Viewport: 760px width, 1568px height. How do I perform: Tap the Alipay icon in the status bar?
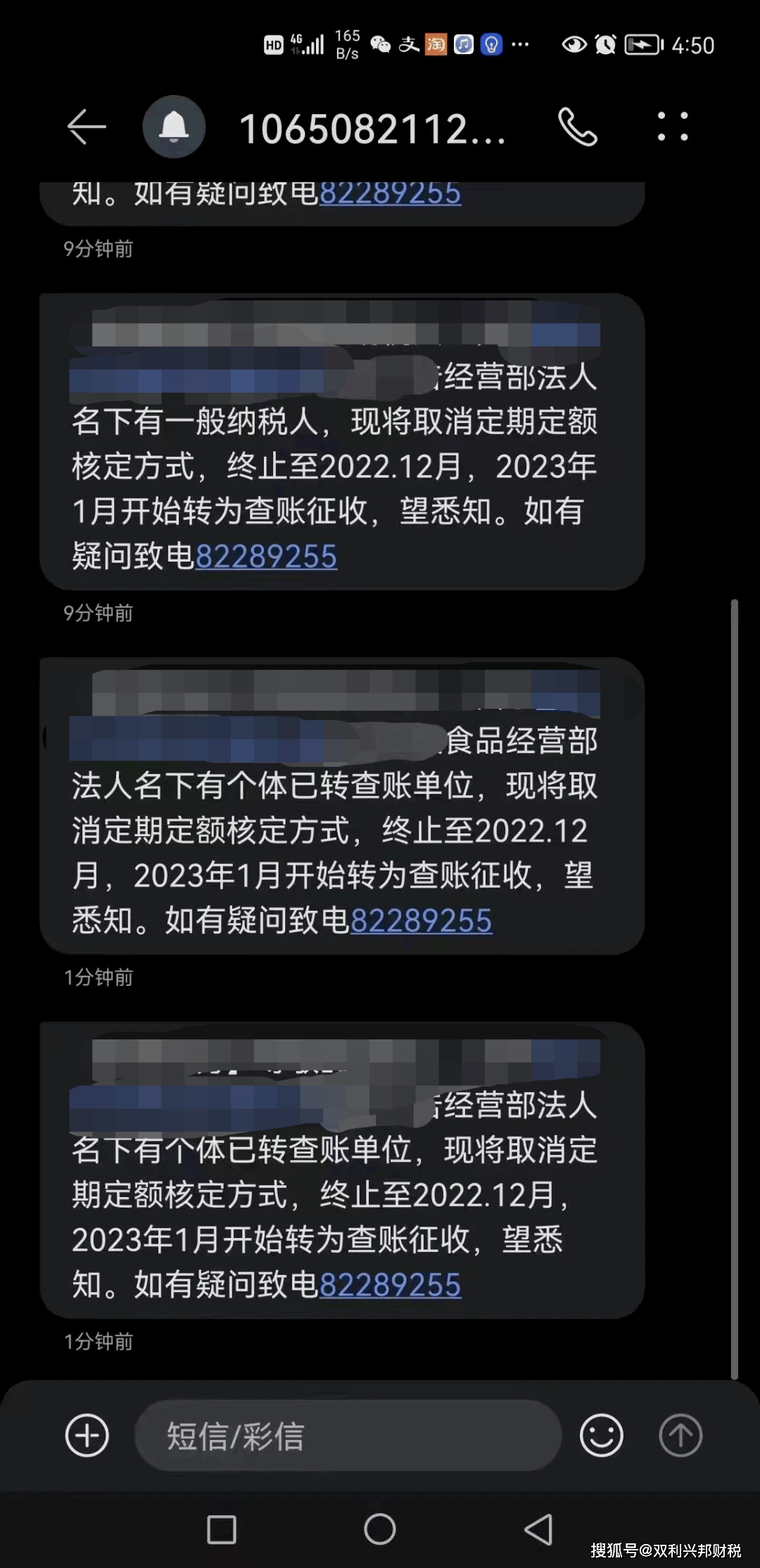click(x=410, y=44)
